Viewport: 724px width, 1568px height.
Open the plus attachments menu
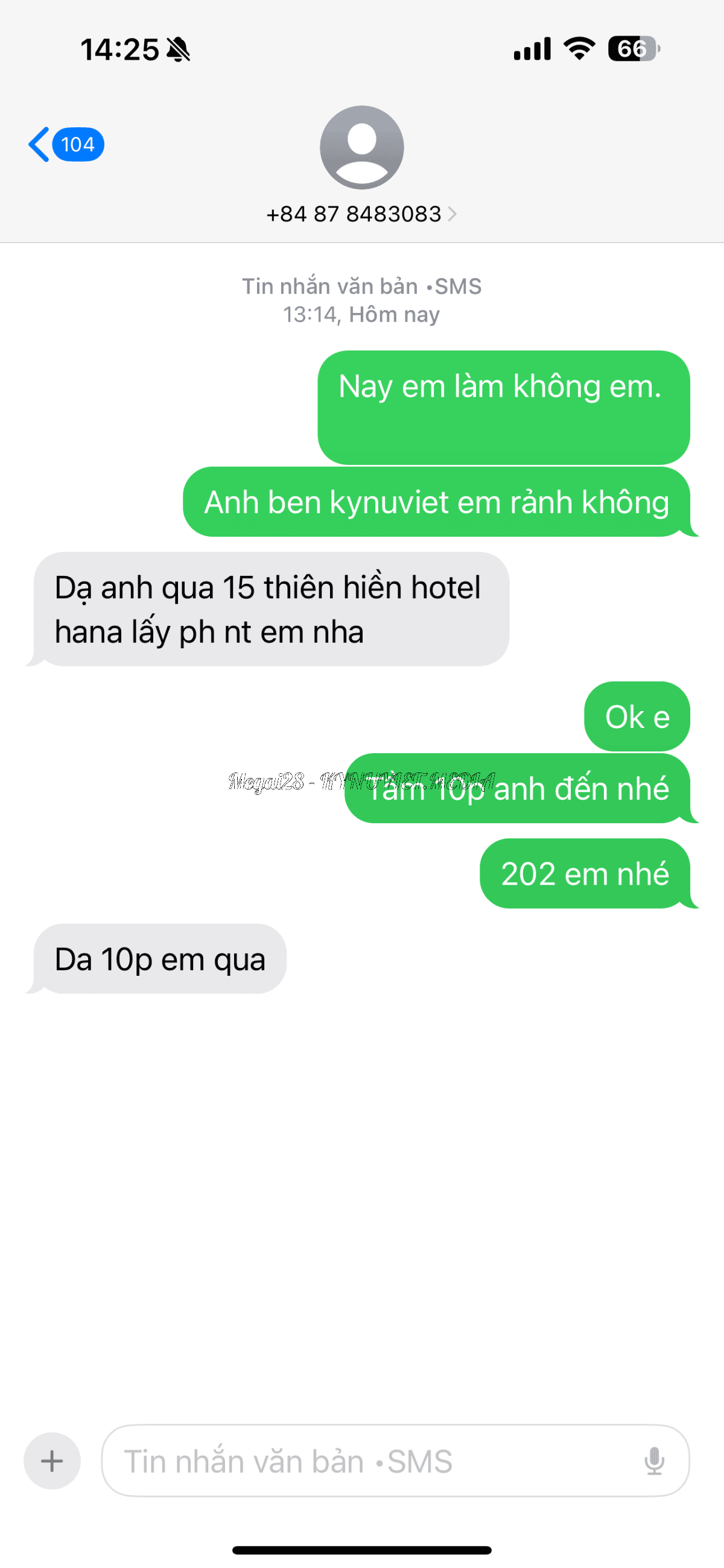pyautogui.click(x=52, y=1461)
